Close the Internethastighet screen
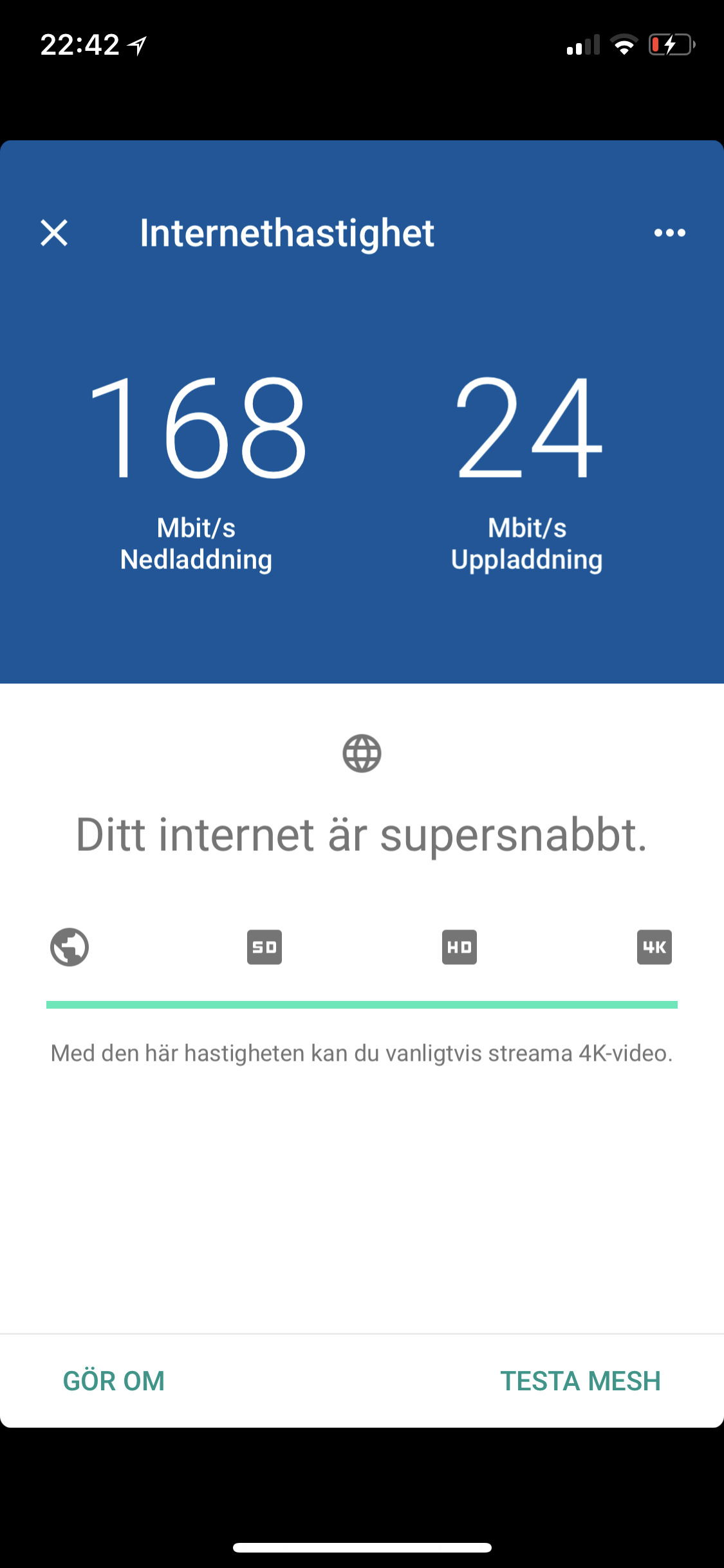The image size is (724, 1568). click(x=54, y=232)
